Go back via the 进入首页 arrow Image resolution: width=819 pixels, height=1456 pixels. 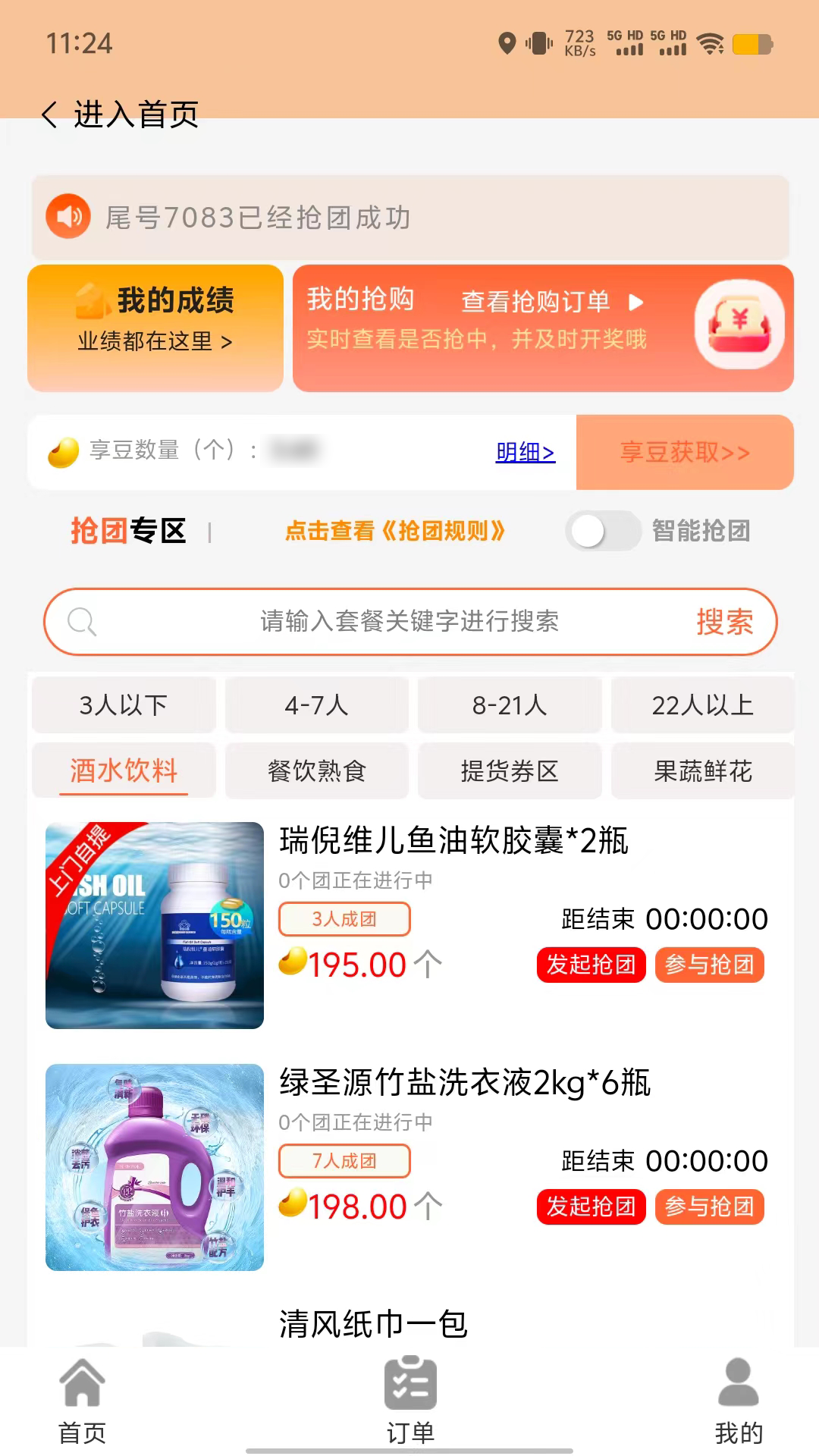point(50,115)
